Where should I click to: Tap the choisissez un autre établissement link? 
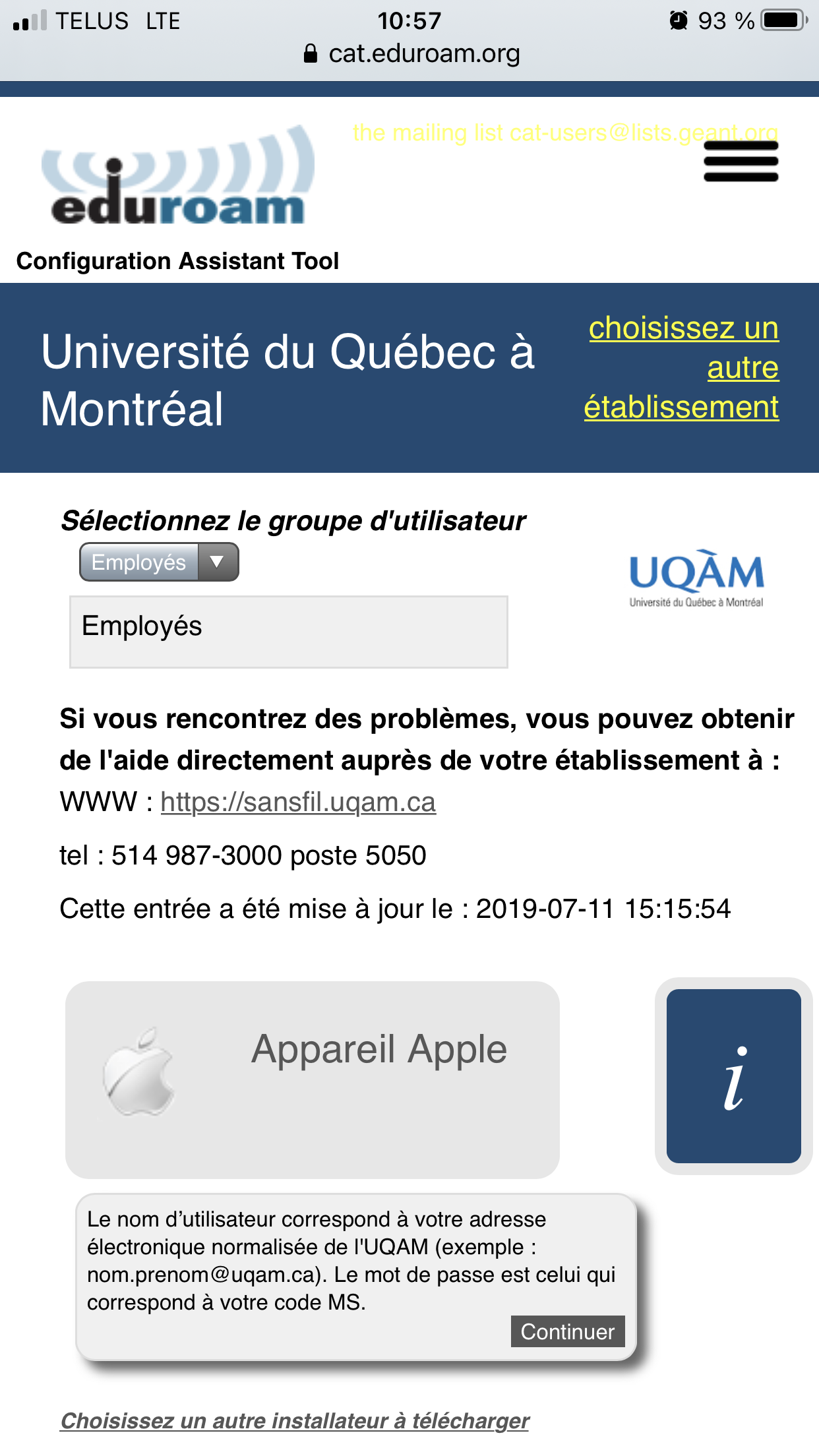(x=682, y=367)
